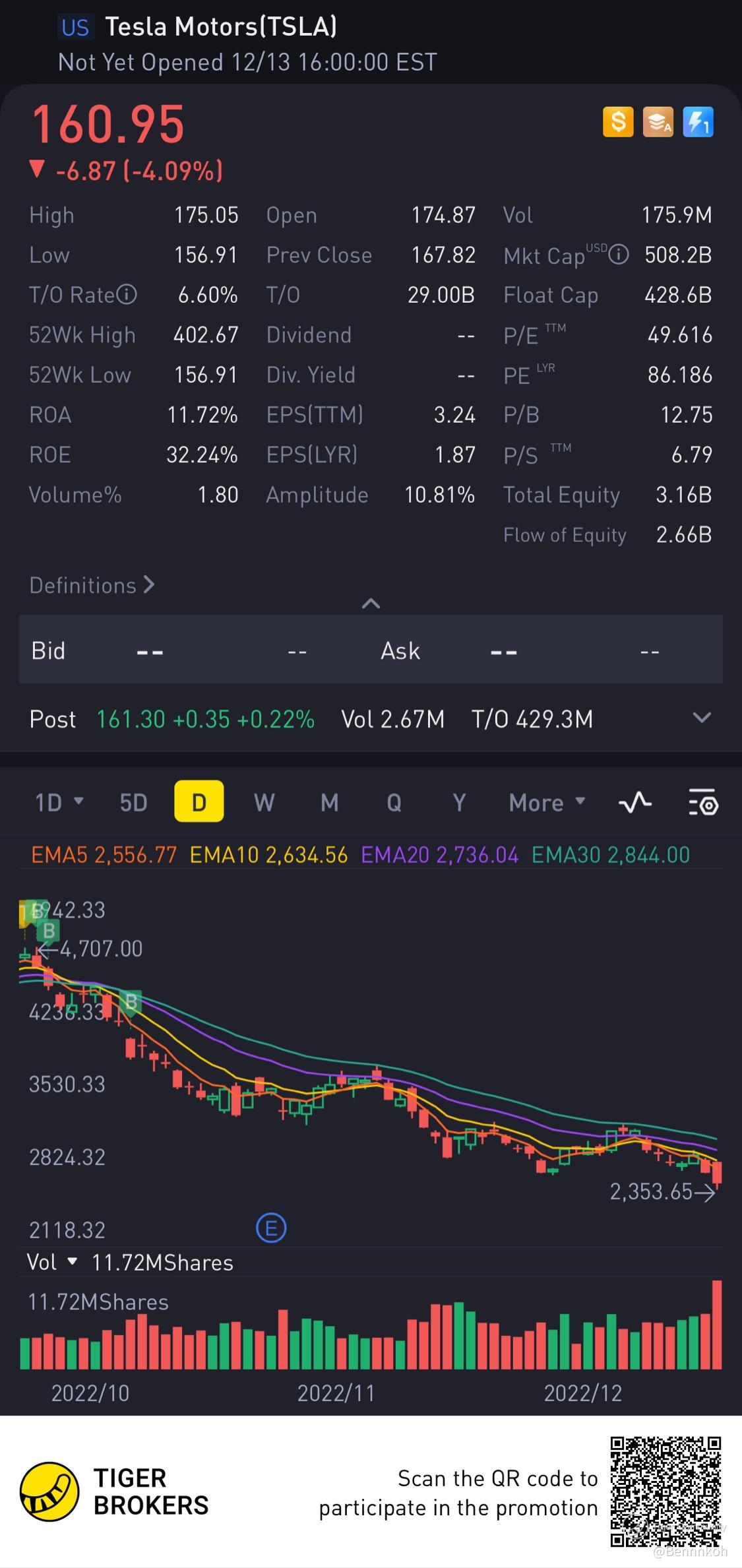The image size is (742, 1568).
Task: Open the More timeframes dropdown
Action: tap(547, 802)
